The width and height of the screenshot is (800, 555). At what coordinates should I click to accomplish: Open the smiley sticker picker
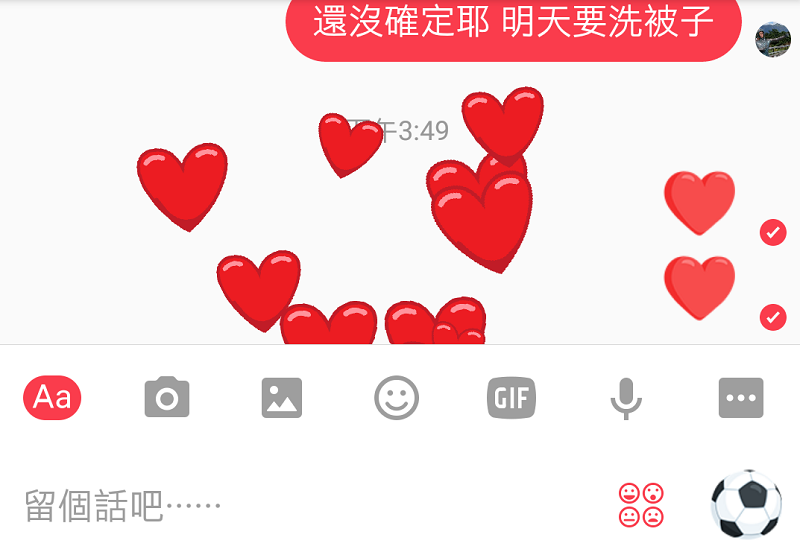[x=397, y=398]
